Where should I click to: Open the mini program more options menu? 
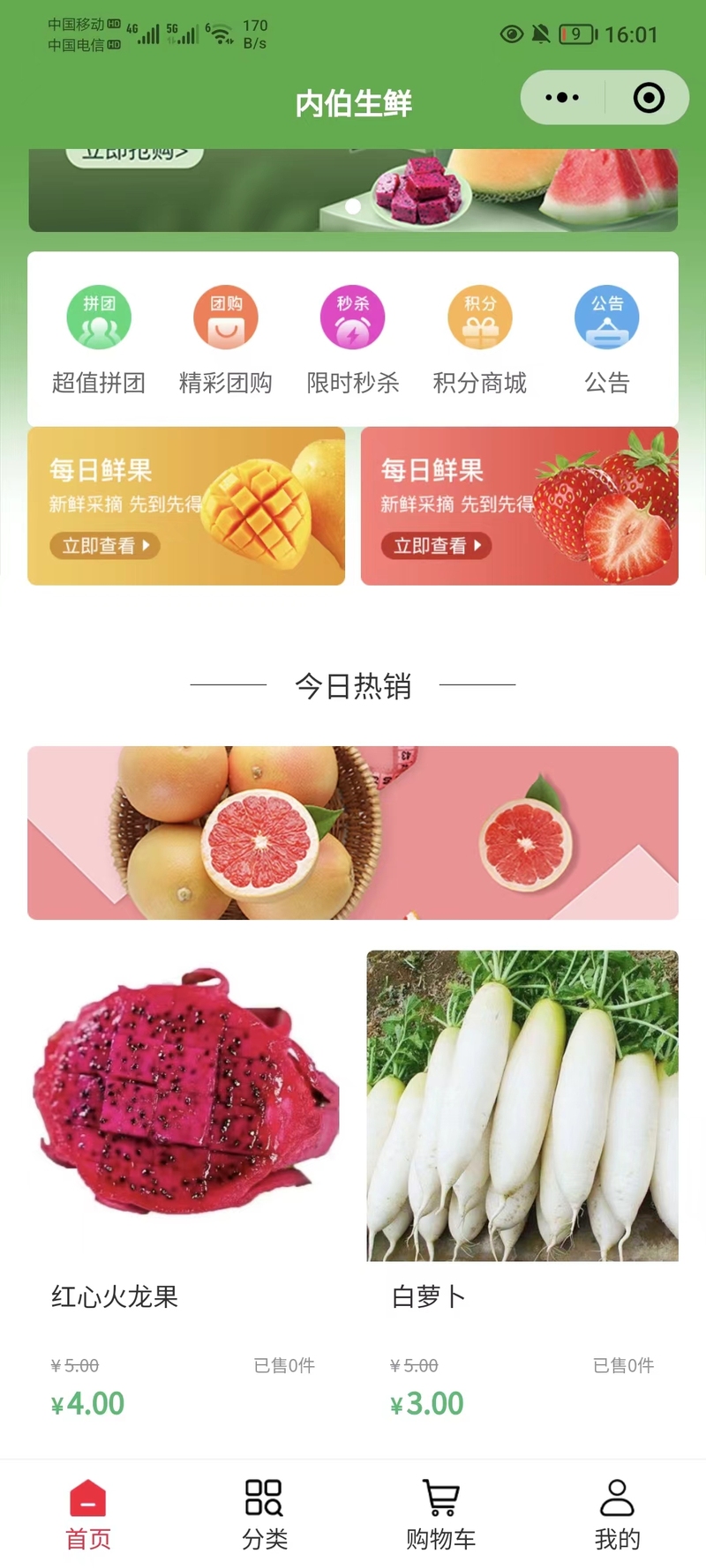[562, 97]
